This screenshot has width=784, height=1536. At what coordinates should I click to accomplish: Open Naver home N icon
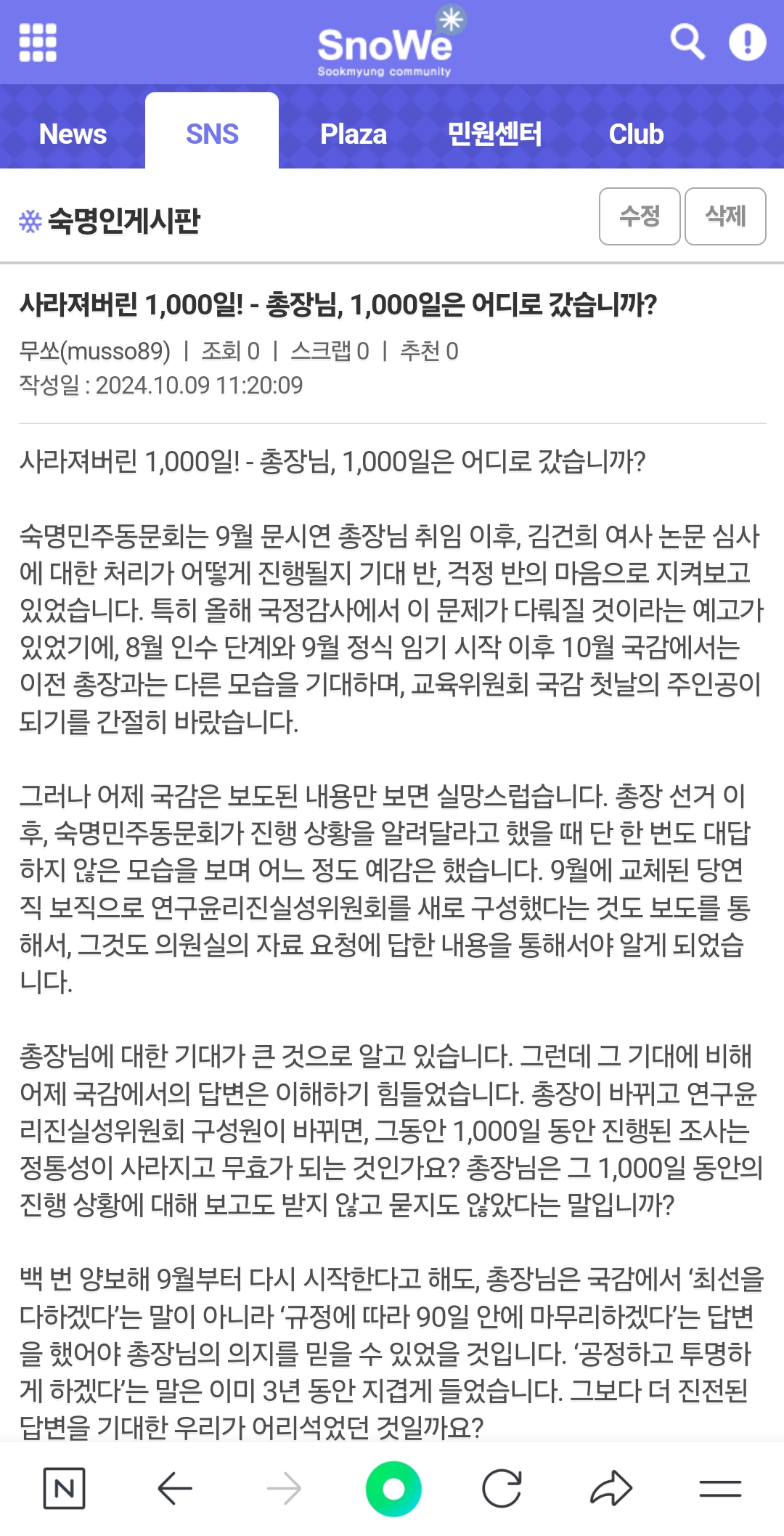[x=64, y=1489]
